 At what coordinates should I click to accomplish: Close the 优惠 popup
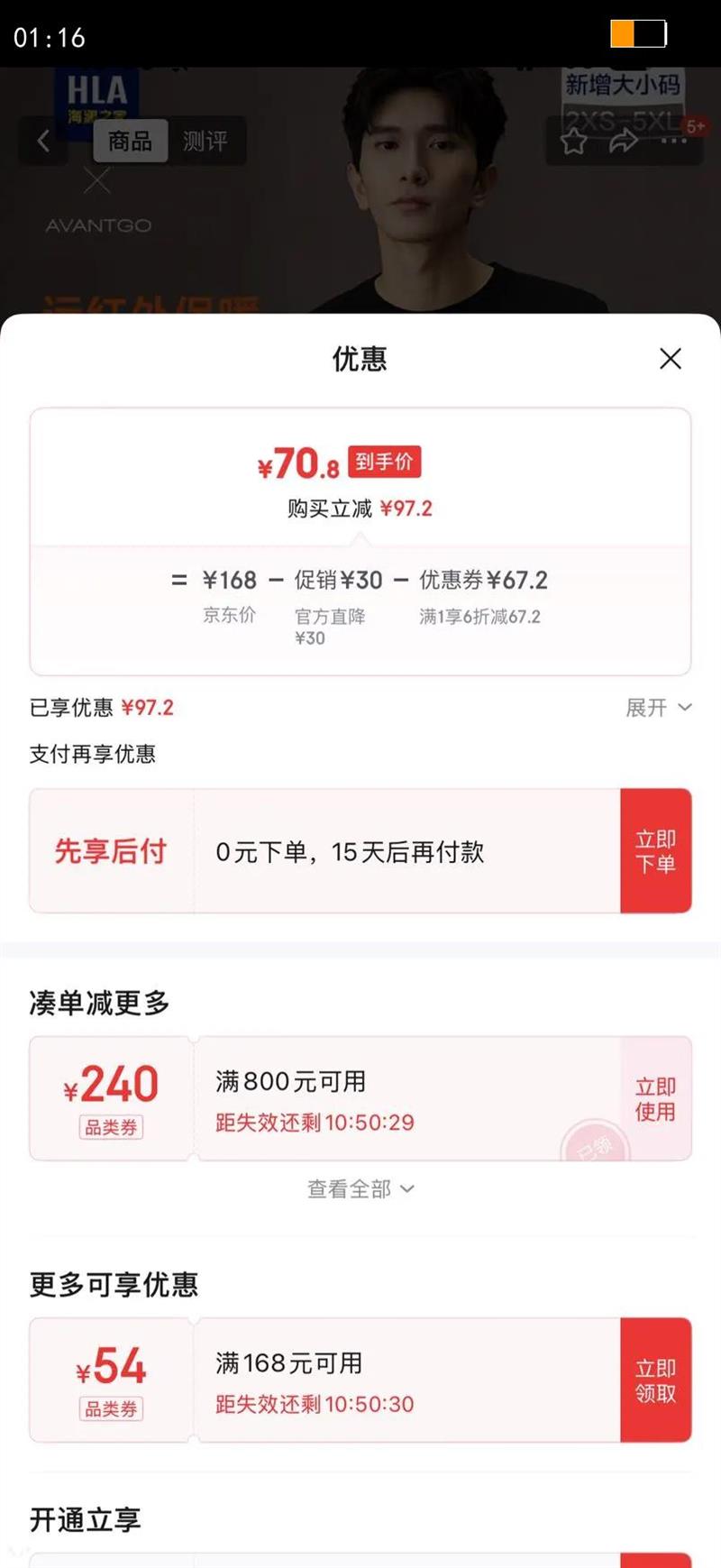671,359
